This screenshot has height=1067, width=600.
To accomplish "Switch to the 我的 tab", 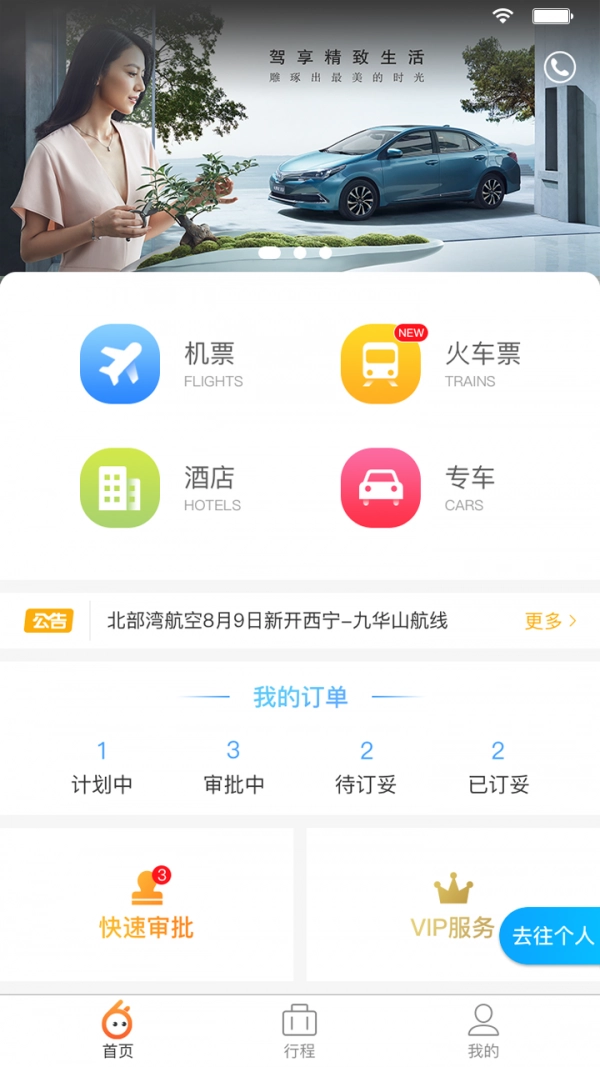I will (483, 1031).
